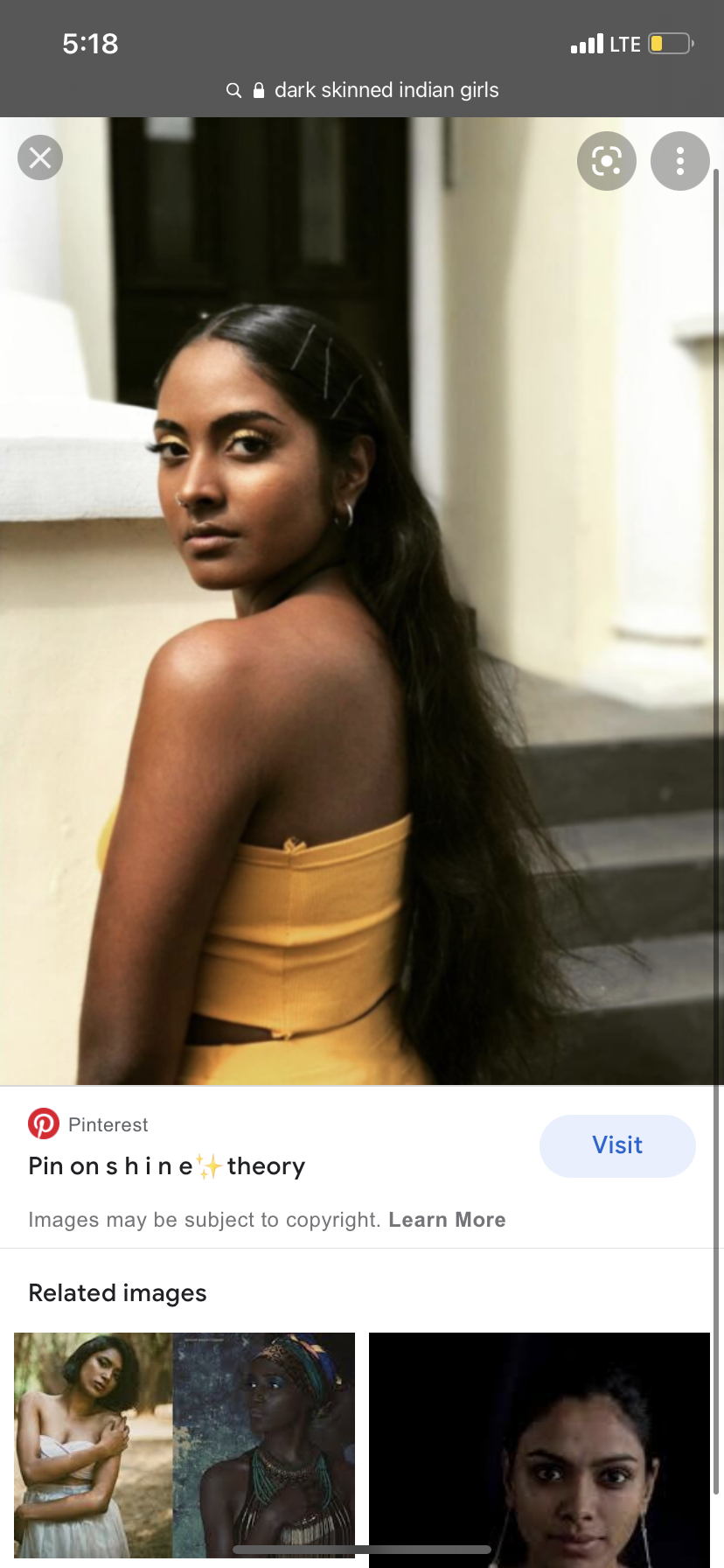Tap the address bar search query

[x=386, y=90]
